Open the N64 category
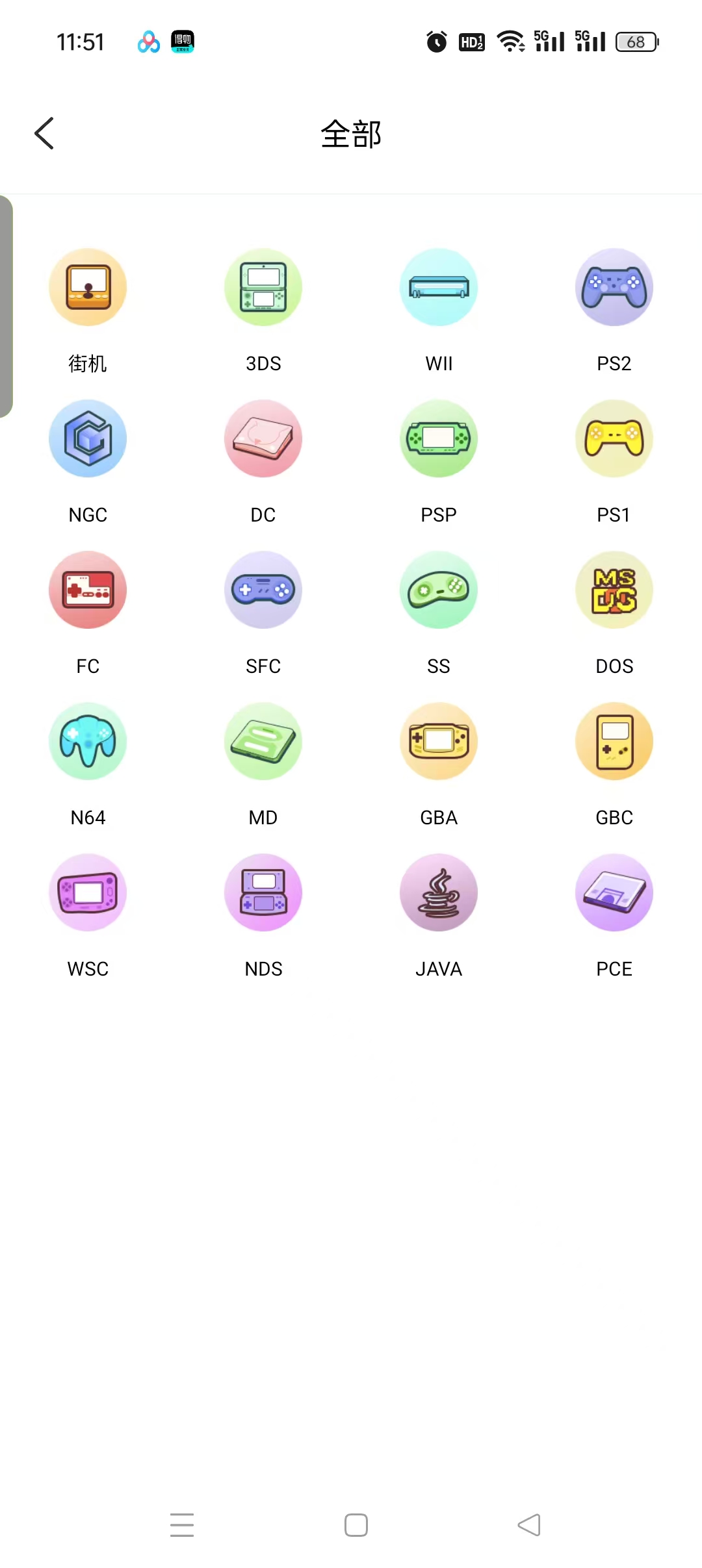 [x=88, y=742]
